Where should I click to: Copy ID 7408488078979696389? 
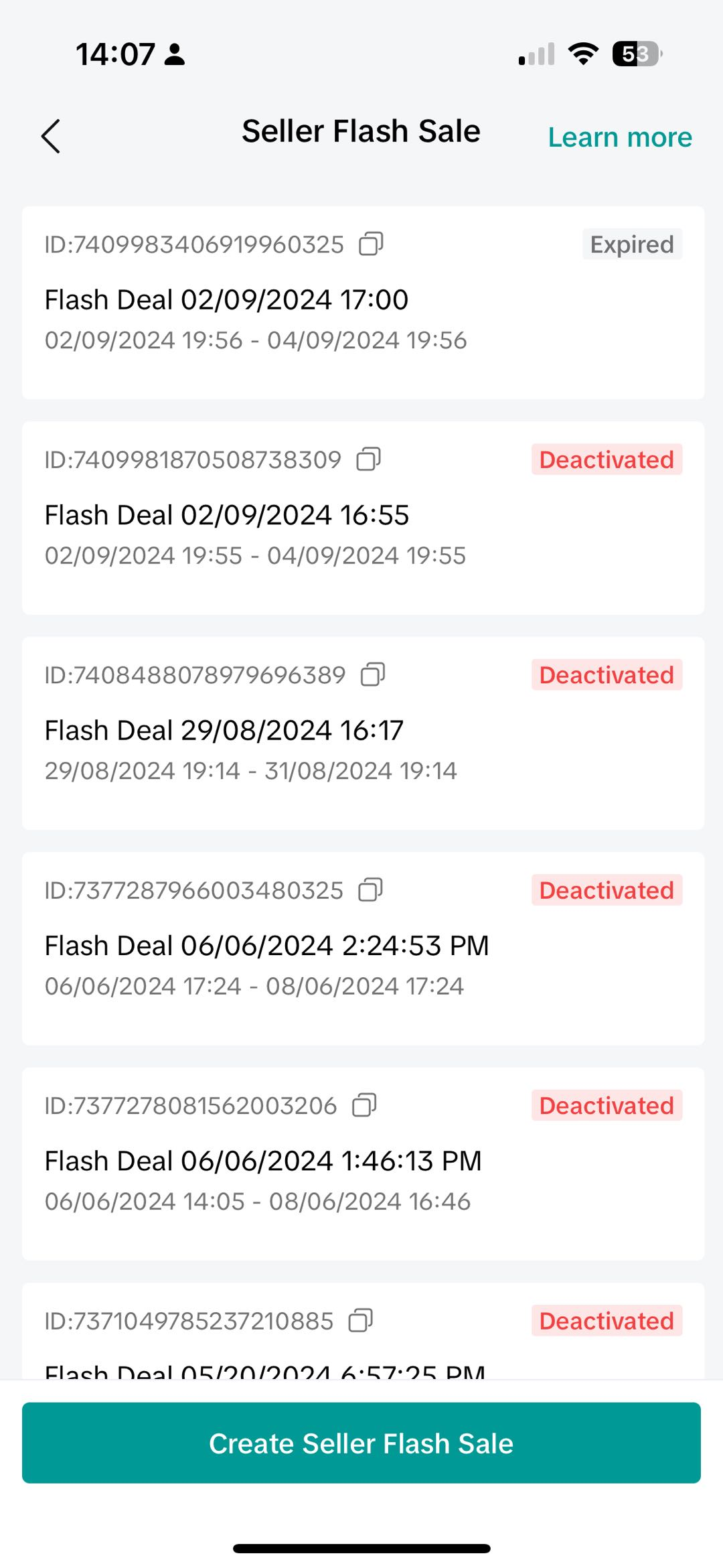(x=373, y=674)
